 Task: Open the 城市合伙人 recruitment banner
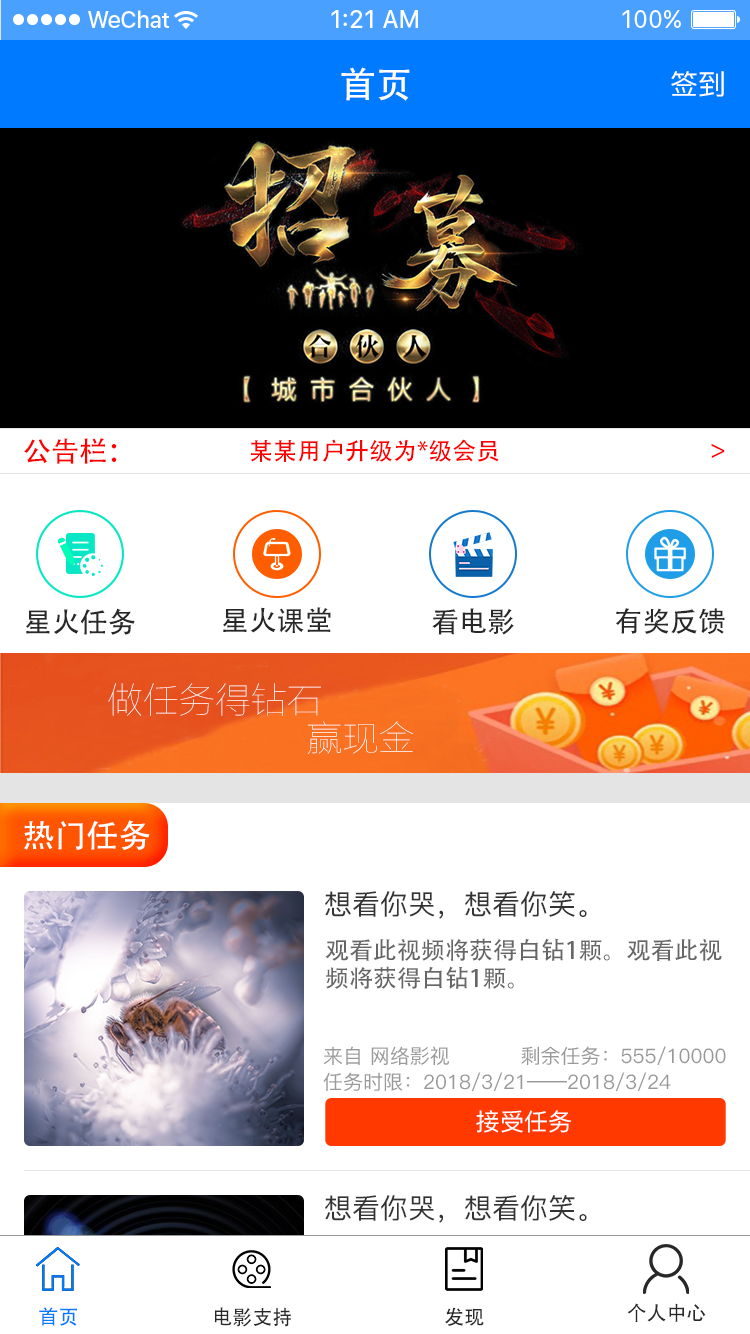(375, 278)
